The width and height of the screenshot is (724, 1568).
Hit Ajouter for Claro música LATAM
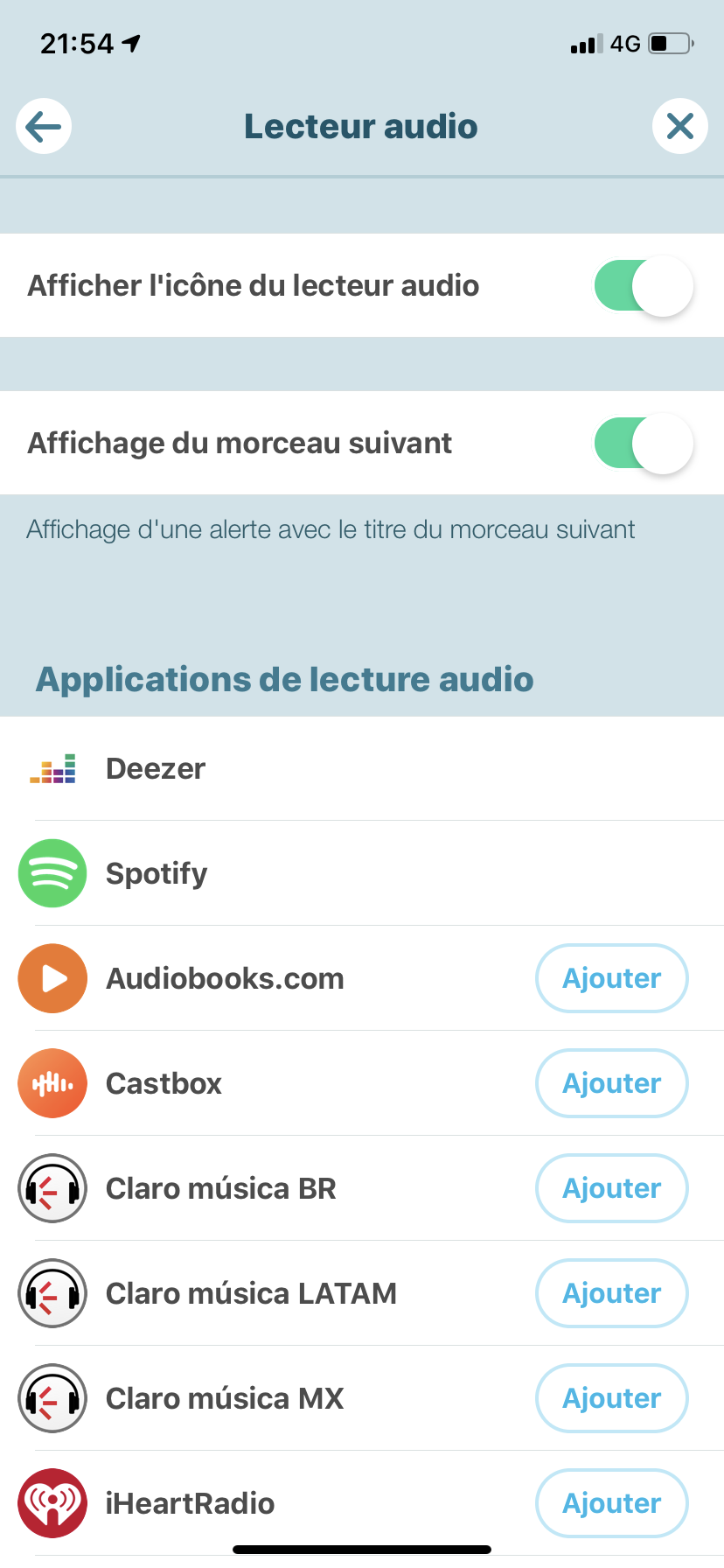tap(611, 1293)
